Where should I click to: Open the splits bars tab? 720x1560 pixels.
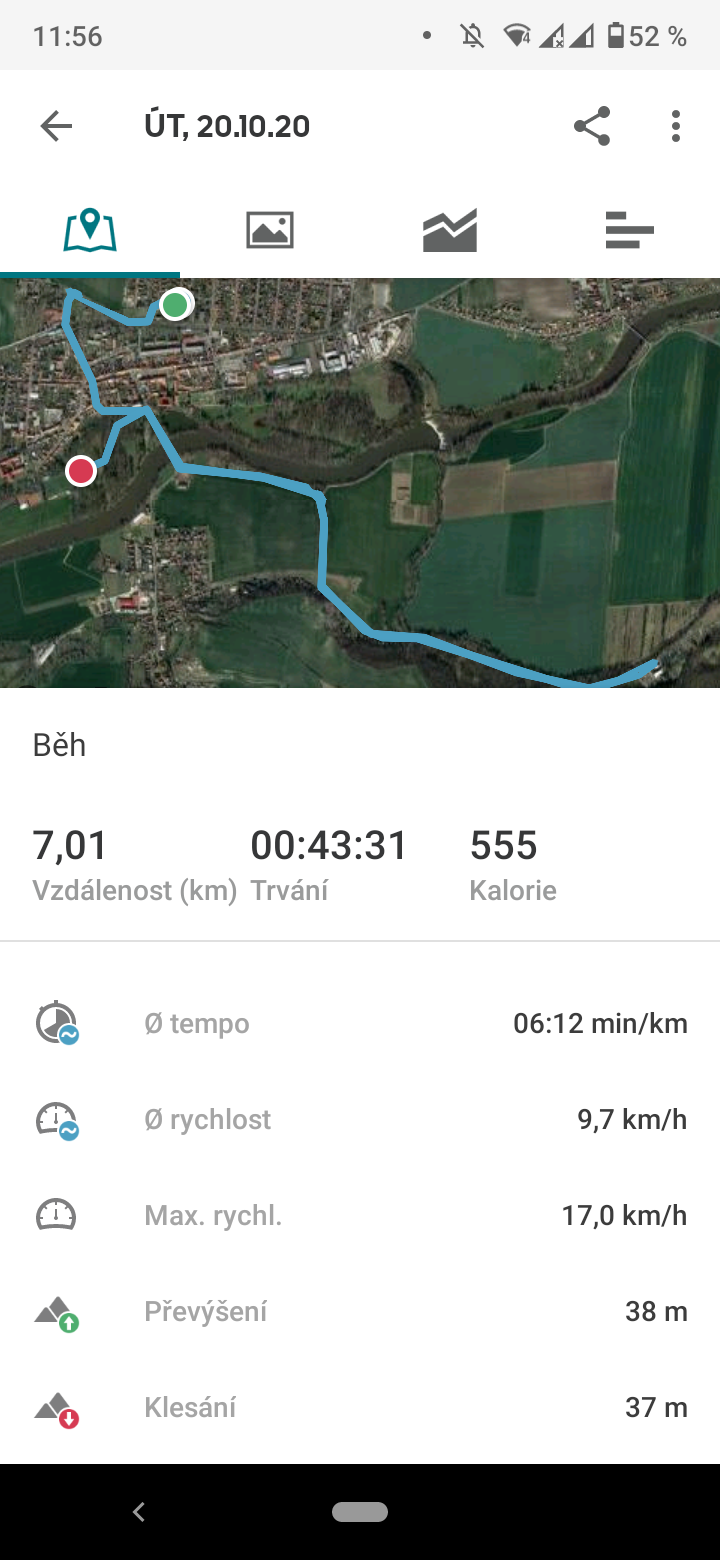click(630, 230)
